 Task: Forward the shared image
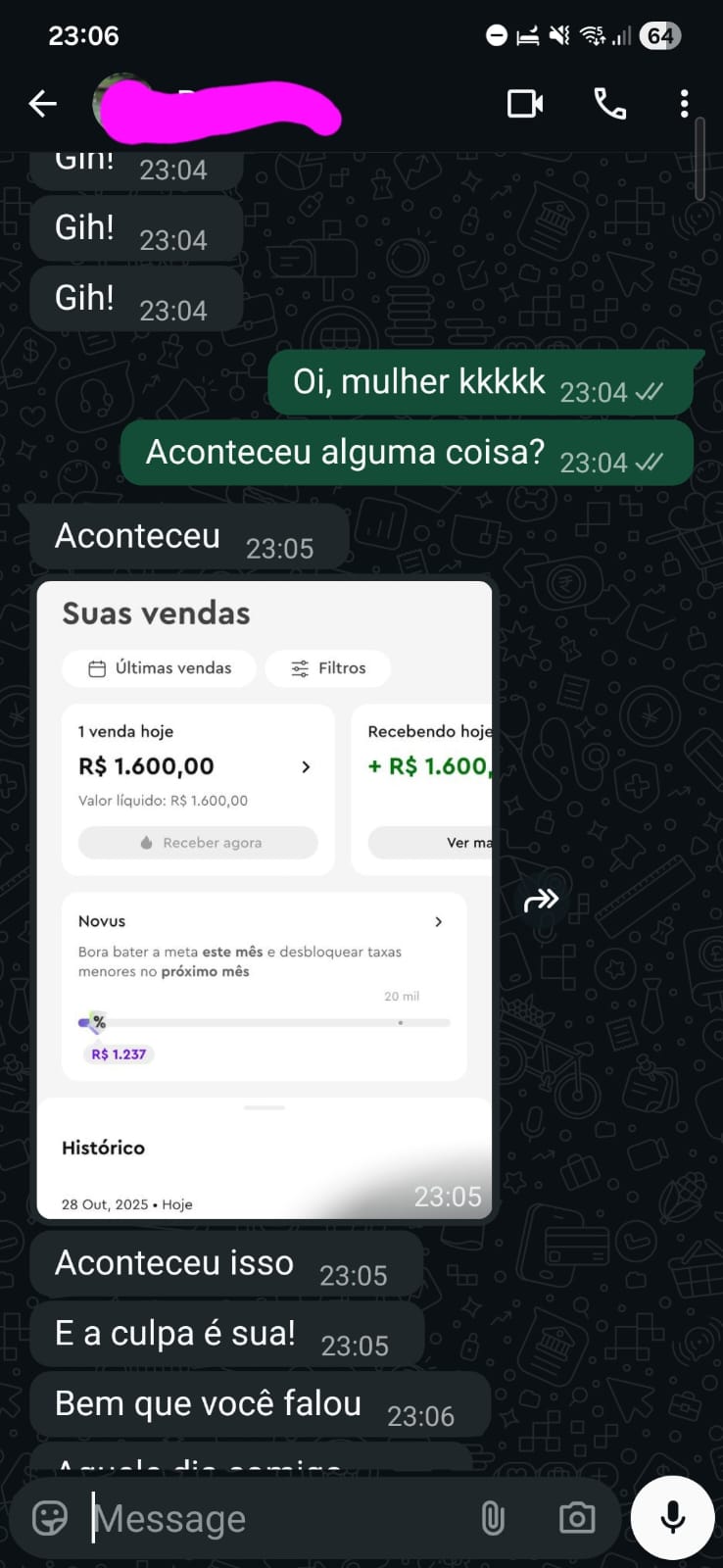point(541,900)
